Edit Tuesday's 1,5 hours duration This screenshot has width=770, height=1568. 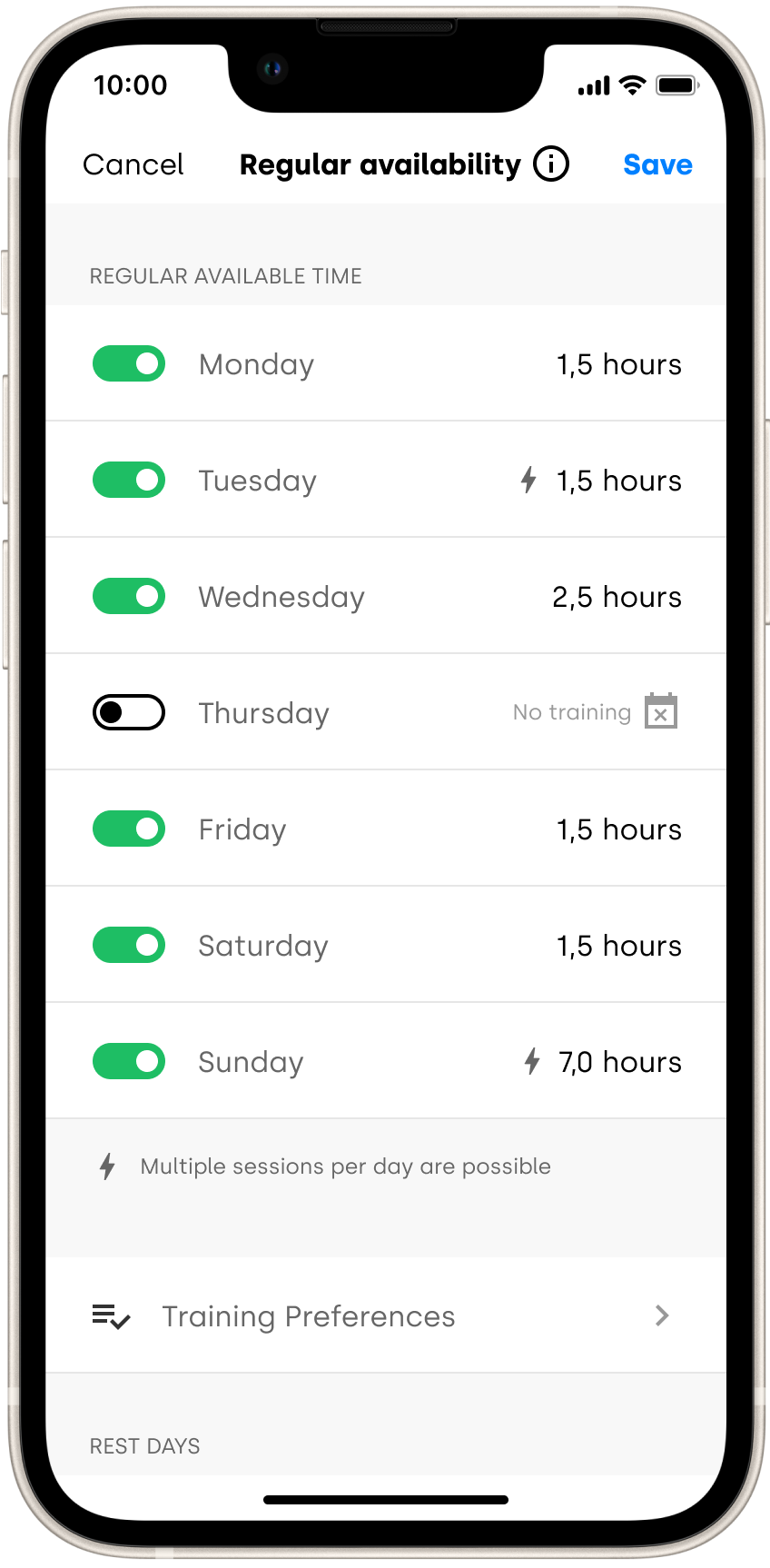point(619,481)
